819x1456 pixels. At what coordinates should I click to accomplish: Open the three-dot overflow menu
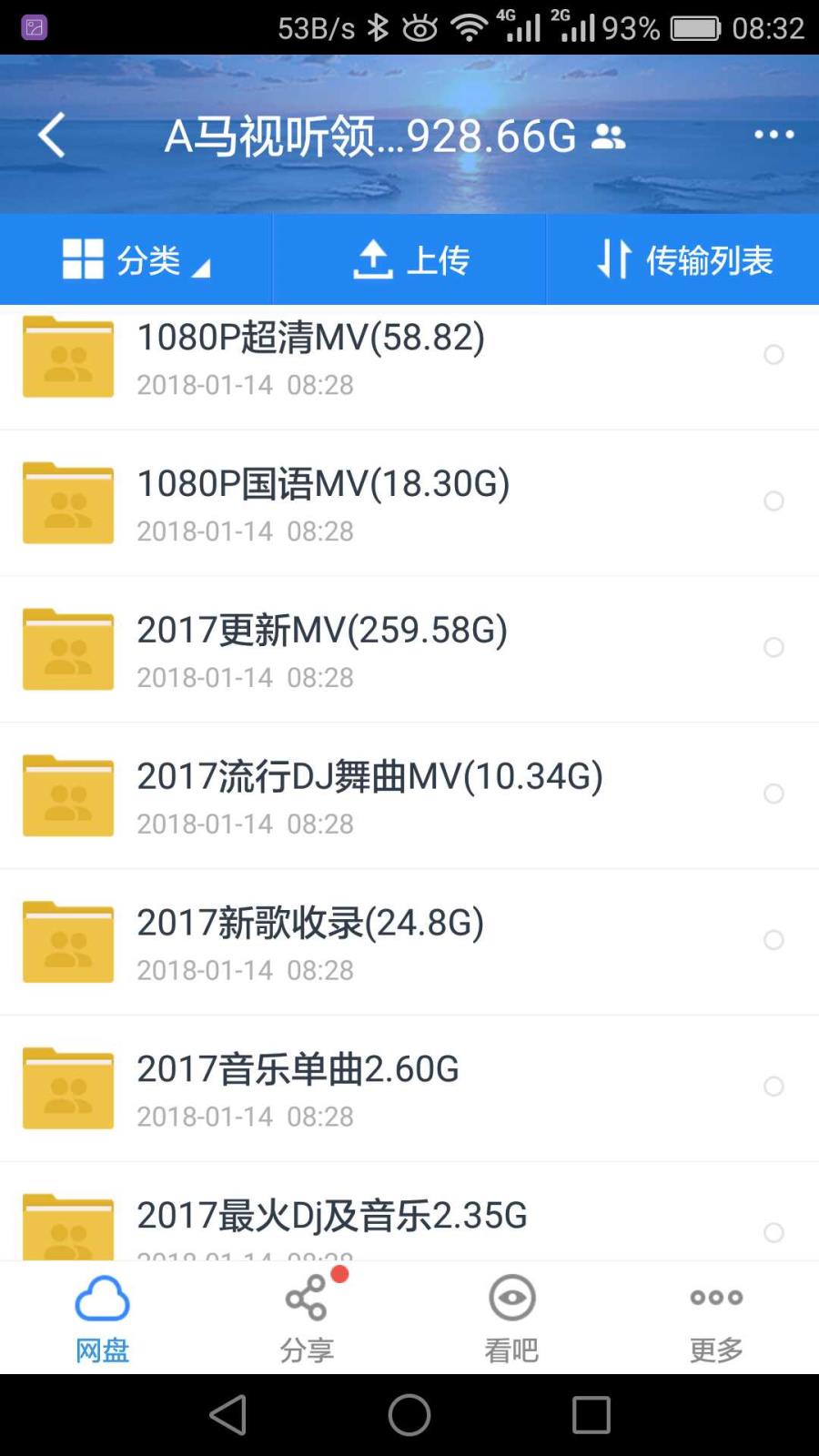coord(773,136)
